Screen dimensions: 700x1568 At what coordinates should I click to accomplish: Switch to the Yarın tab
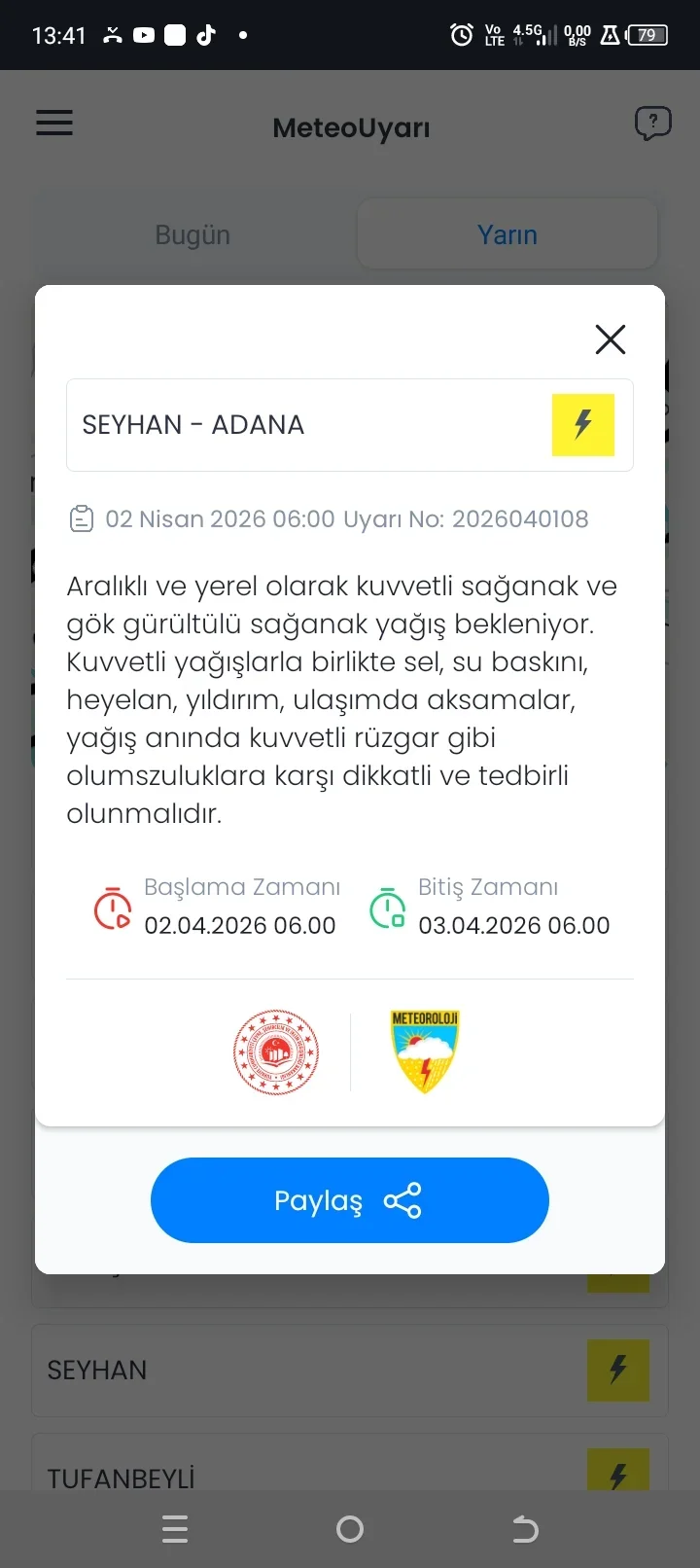(507, 233)
